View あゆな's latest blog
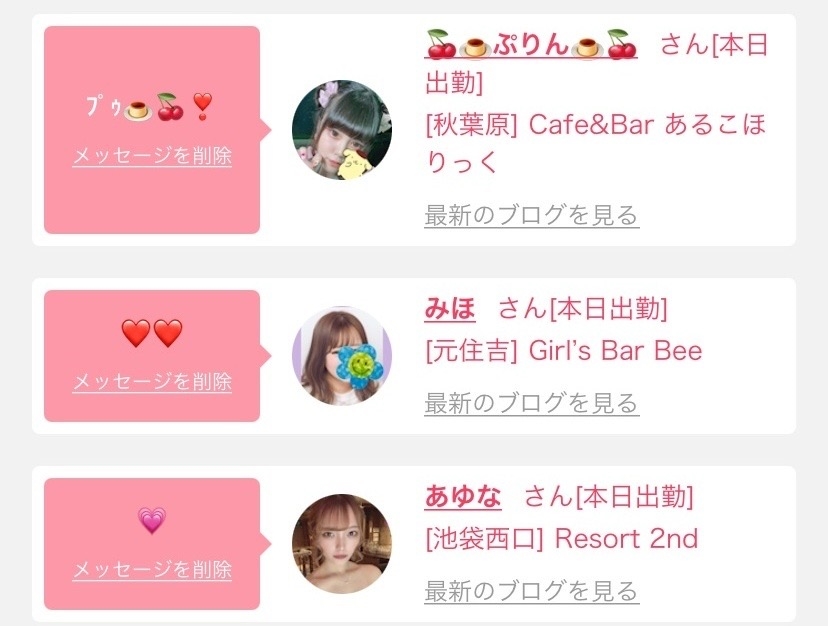The width and height of the screenshot is (828, 626). tap(531, 591)
